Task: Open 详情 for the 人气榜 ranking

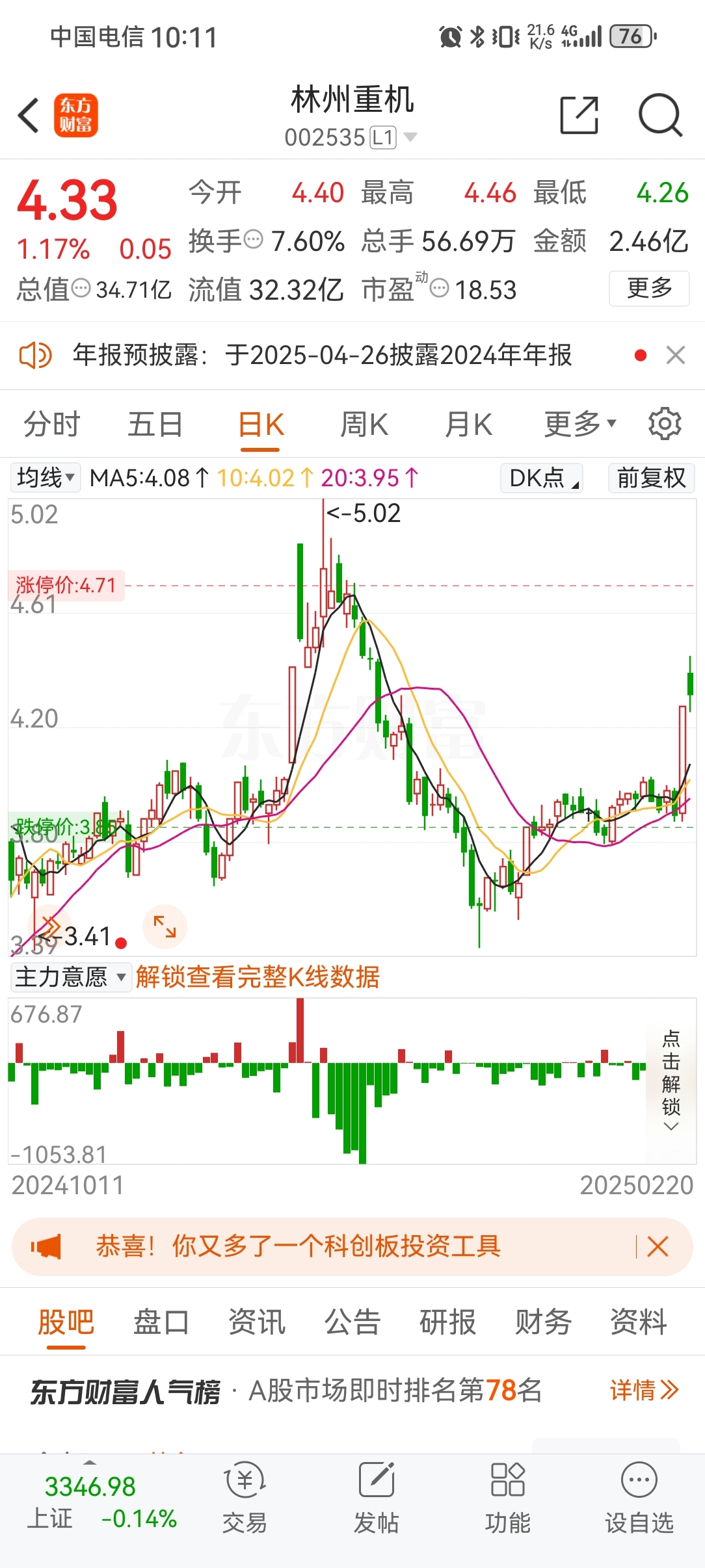Action: pos(643,1391)
